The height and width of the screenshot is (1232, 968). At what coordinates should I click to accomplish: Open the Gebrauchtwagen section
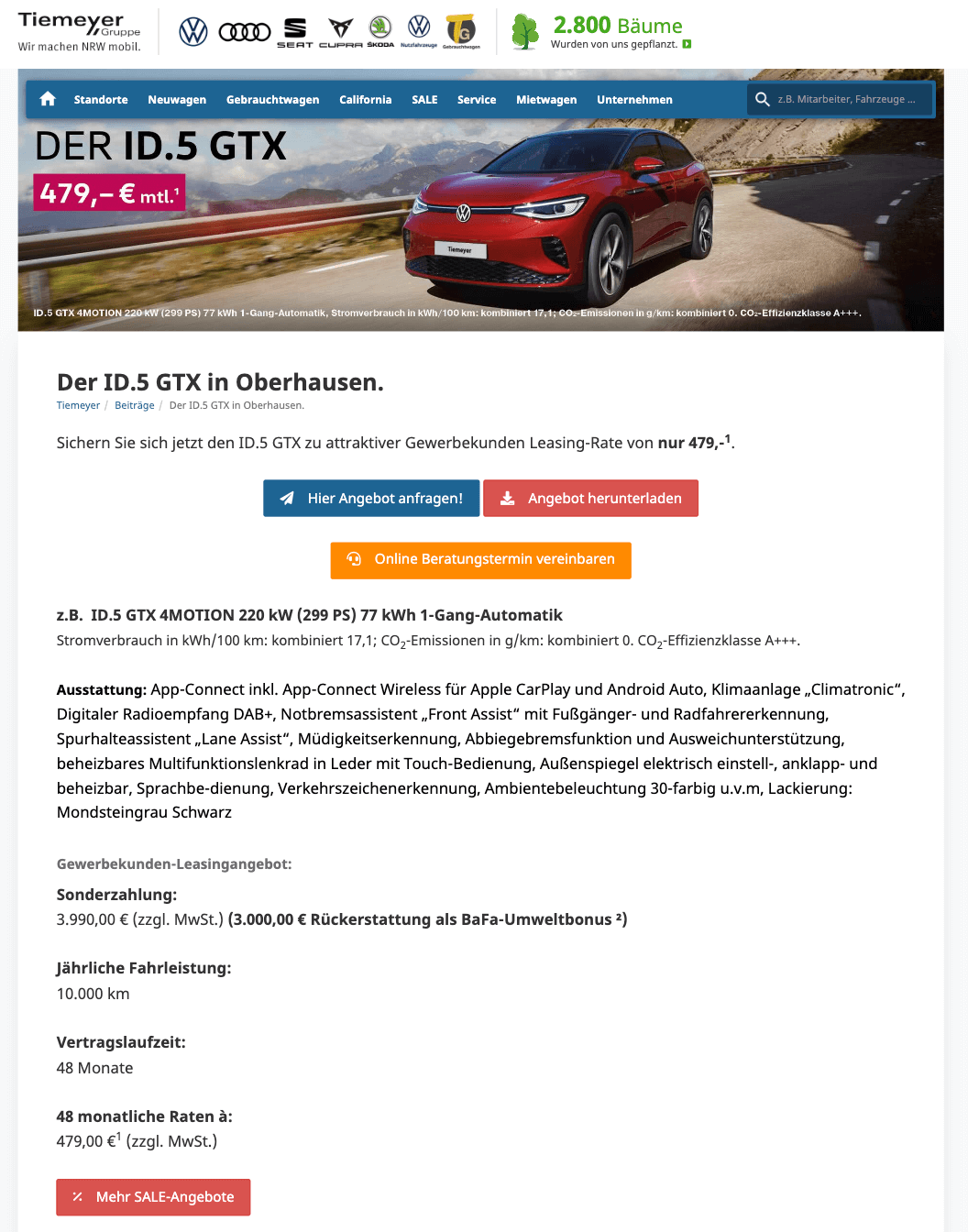(x=272, y=100)
